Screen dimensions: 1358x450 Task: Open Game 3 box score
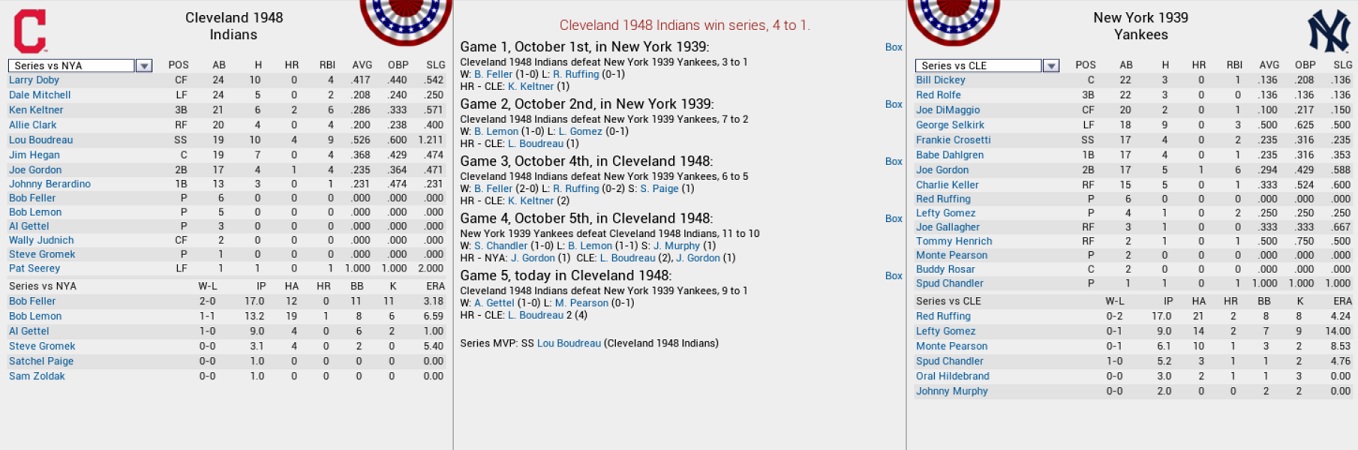[893, 161]
